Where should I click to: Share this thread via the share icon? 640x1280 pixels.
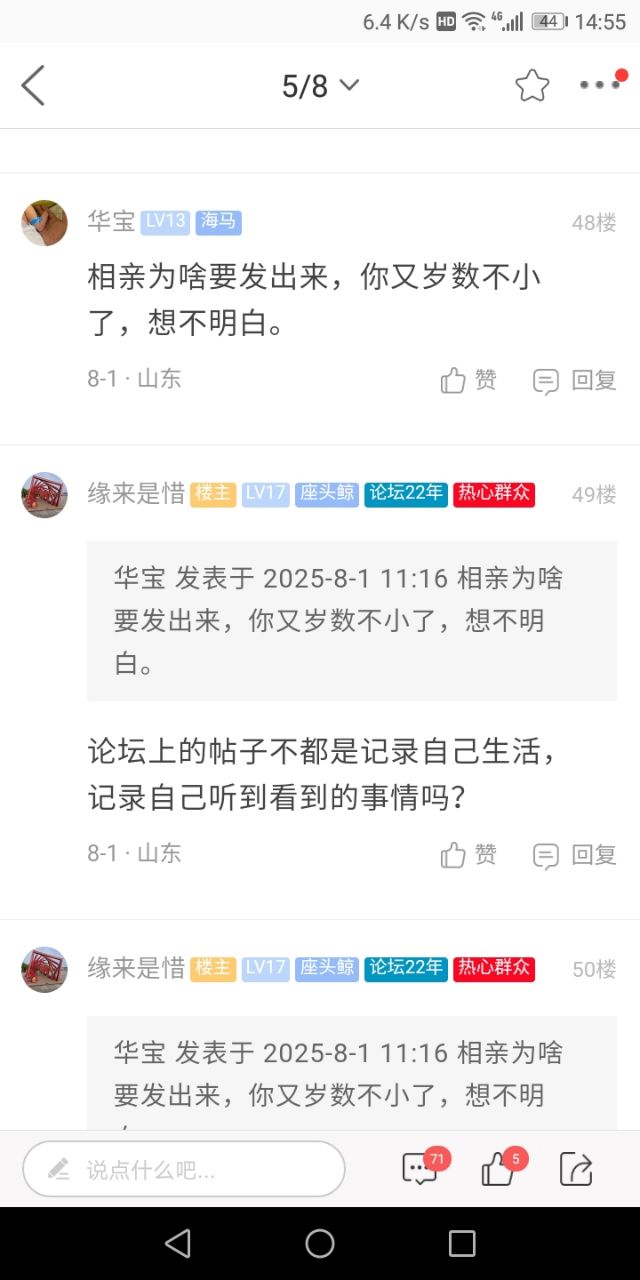pos(576,1169)
